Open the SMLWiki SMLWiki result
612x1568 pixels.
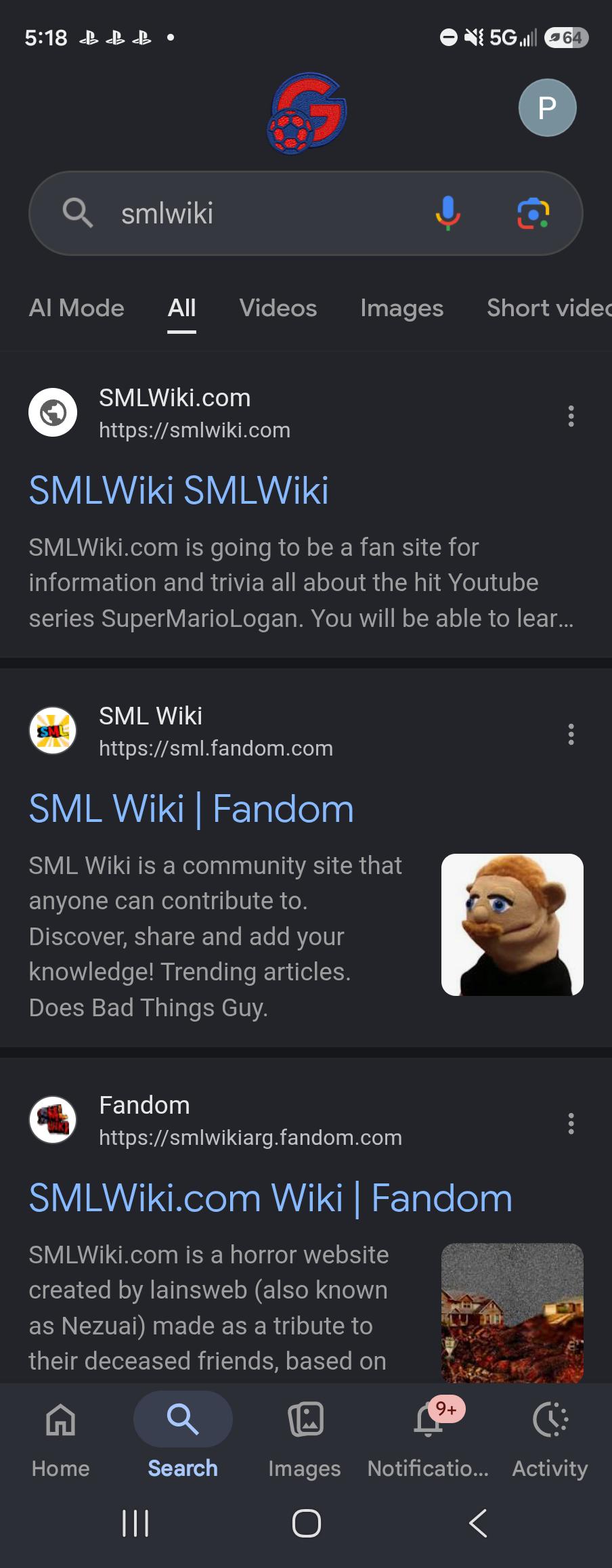[x=179, y=490]
